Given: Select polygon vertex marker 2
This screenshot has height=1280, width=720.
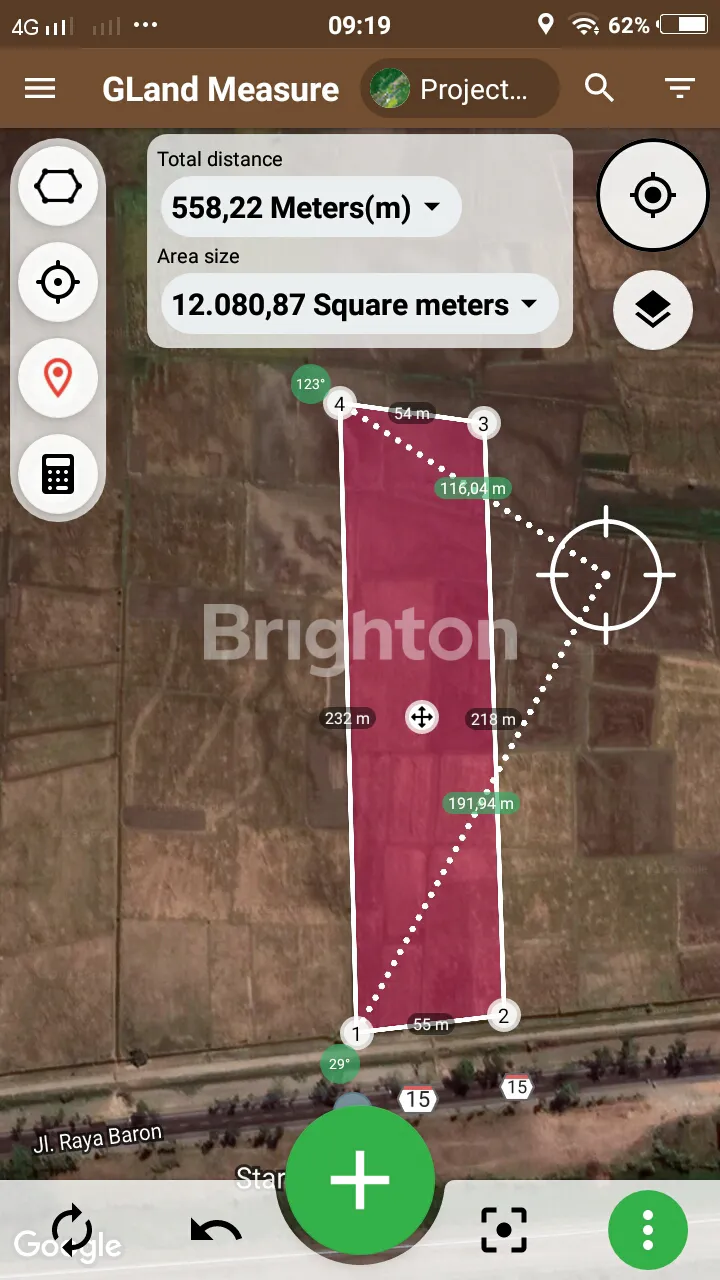Looking at the screenshot, I should click(503, 1016).
